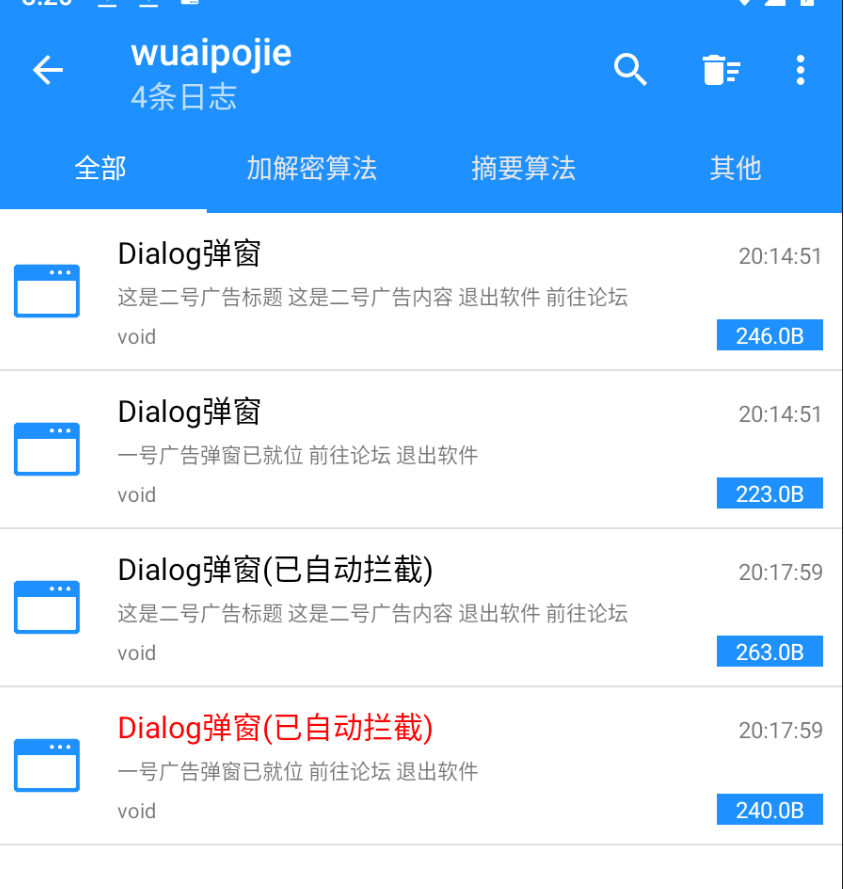The width and height of the screenshot is (844, 889).
Task: Click the 263.0B size badge
Action: tap(769, 651)
